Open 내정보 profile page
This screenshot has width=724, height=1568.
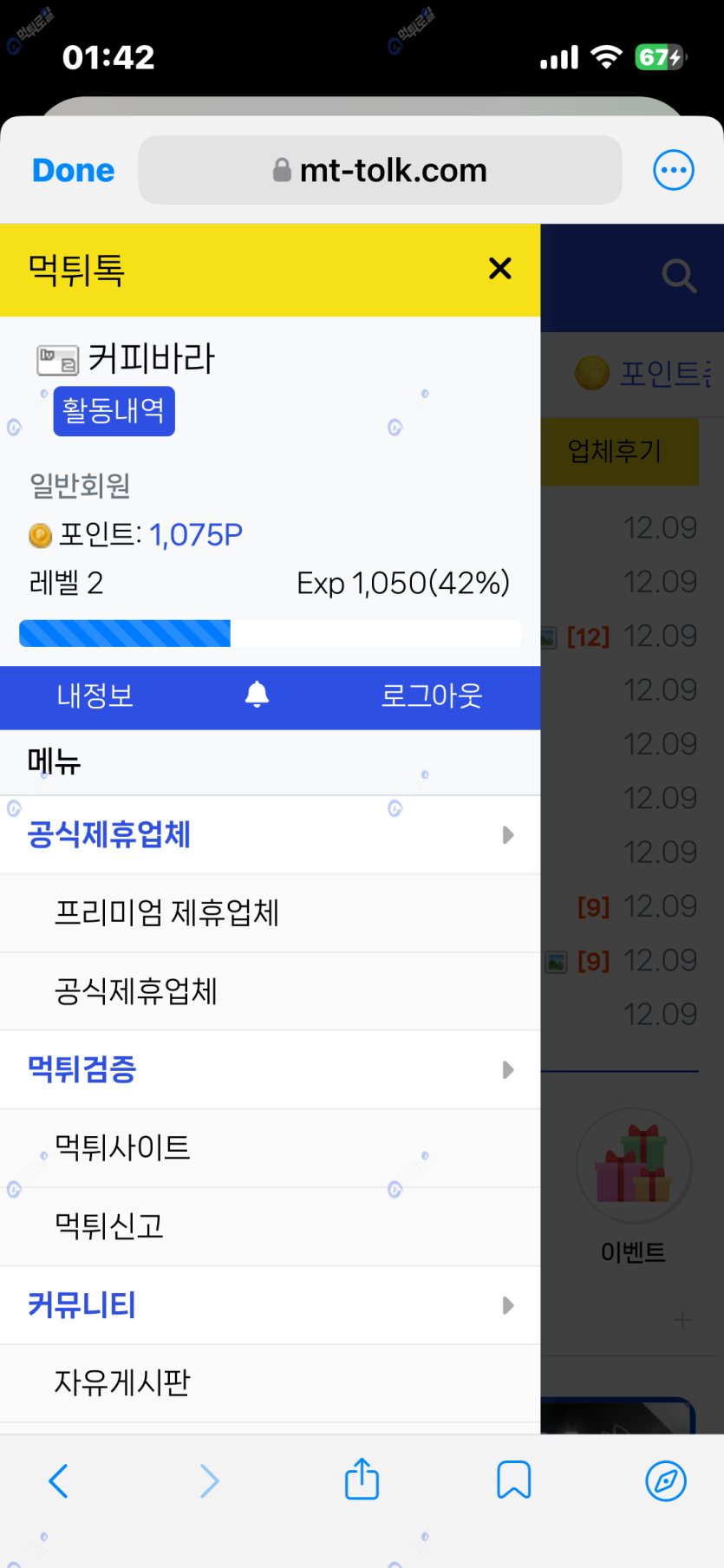[x=95, y=696]
